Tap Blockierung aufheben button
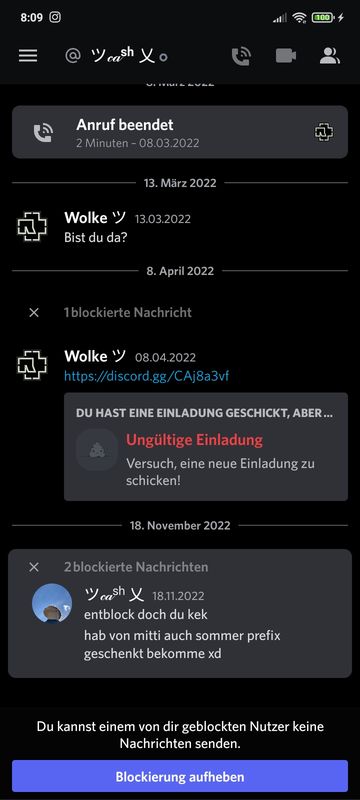Screen dimensions: 360x800 click(180, 777)
